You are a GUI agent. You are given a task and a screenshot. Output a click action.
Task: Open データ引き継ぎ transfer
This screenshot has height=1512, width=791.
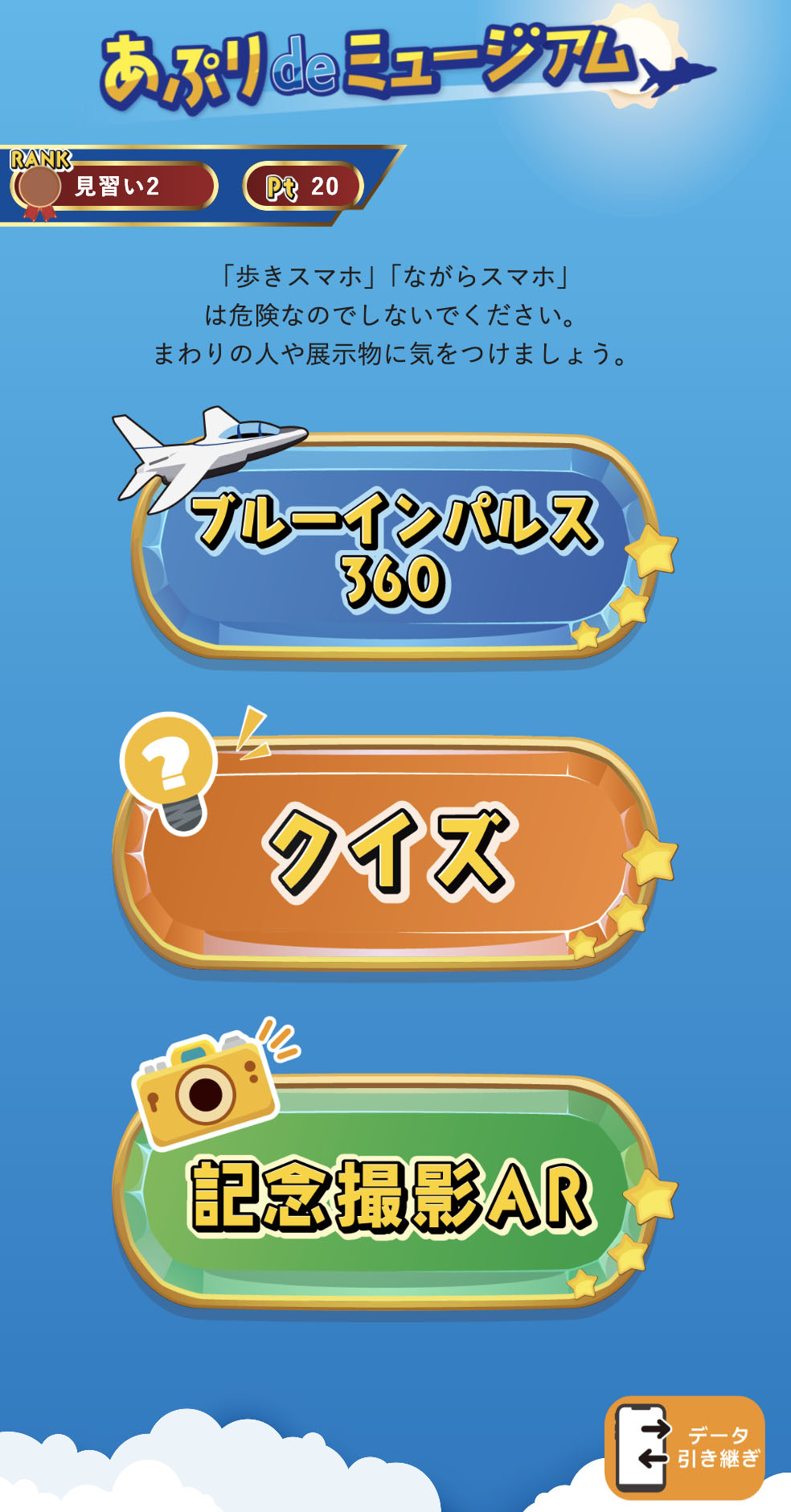(x=684, y=1448)
